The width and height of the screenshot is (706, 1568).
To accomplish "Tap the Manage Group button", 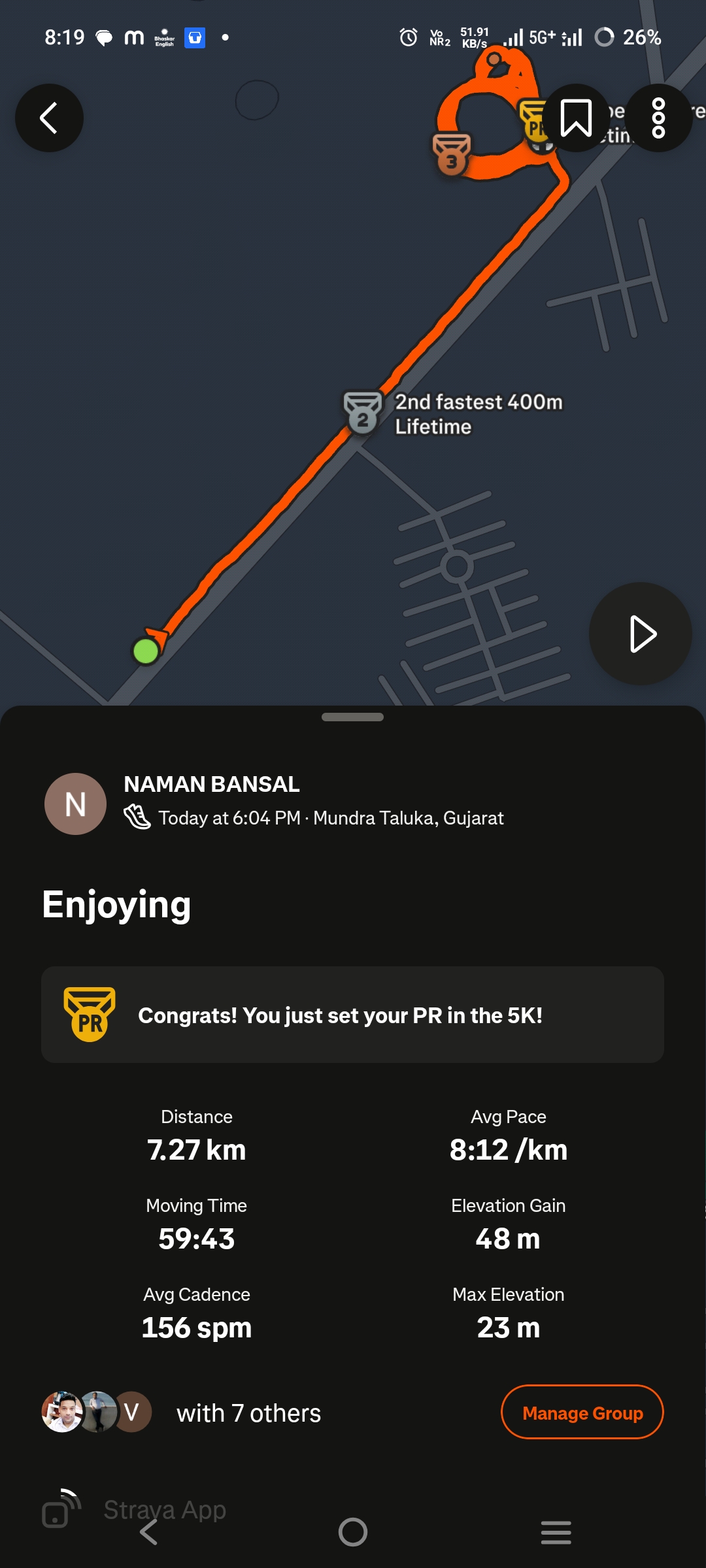I will [x=582, y=1413].
